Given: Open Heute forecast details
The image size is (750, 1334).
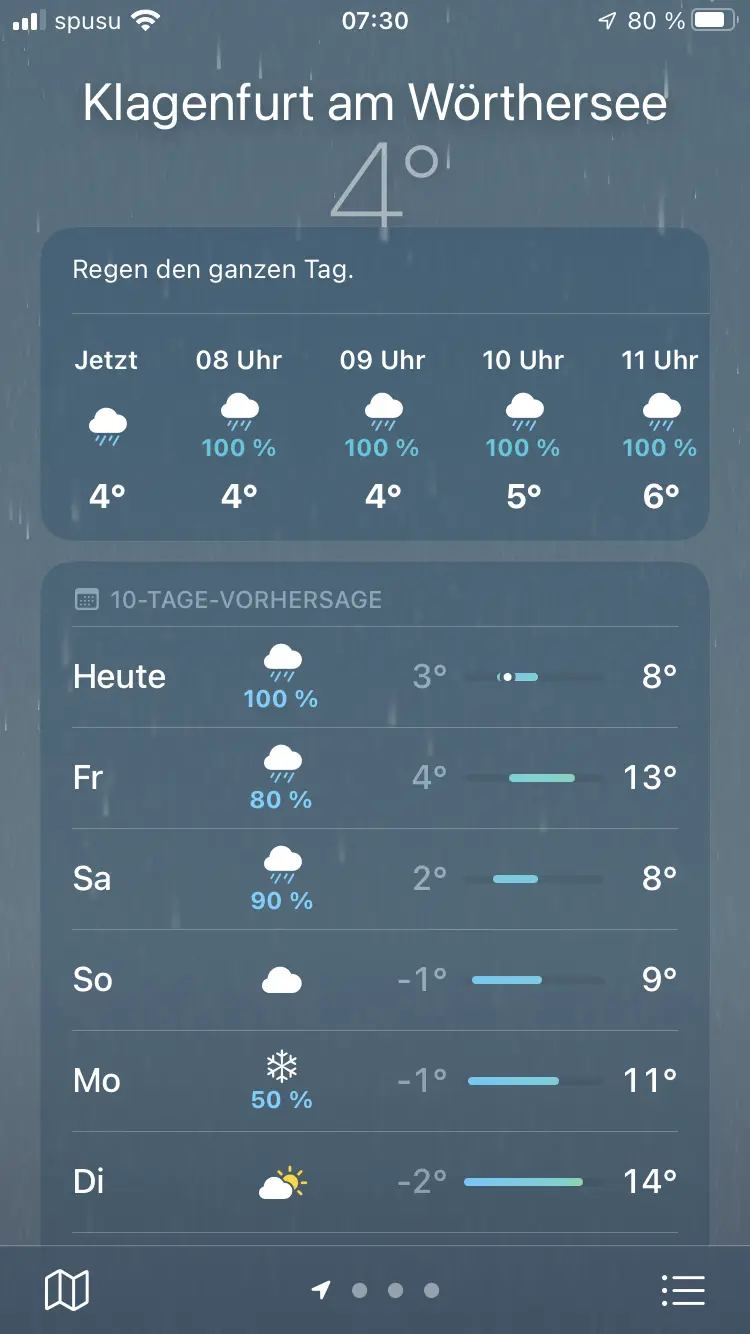Looking at the screenshot, I should pyautogui.click(x=375, y=677).
